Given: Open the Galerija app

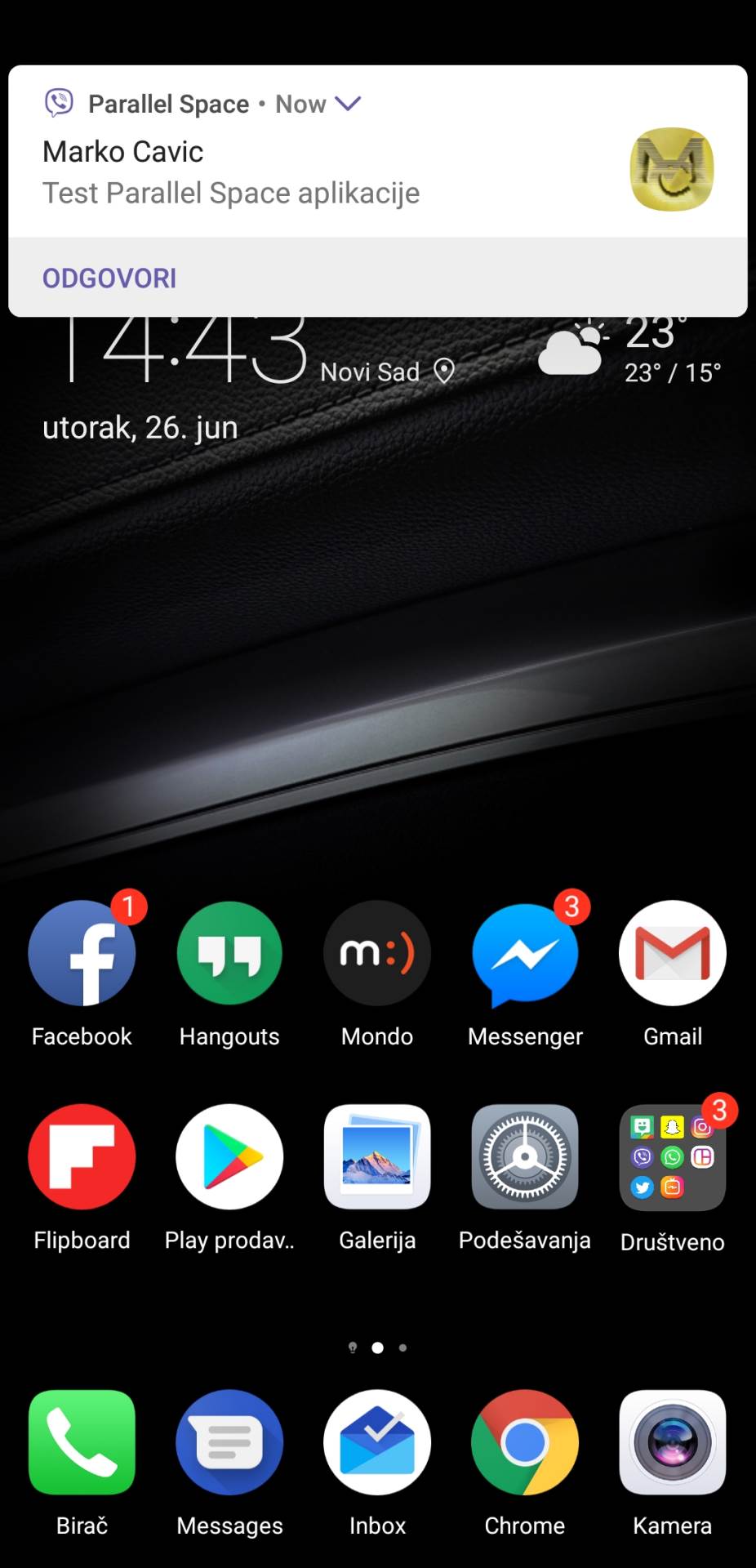Looking at the screenshot, I should [x=377, y=1156].
